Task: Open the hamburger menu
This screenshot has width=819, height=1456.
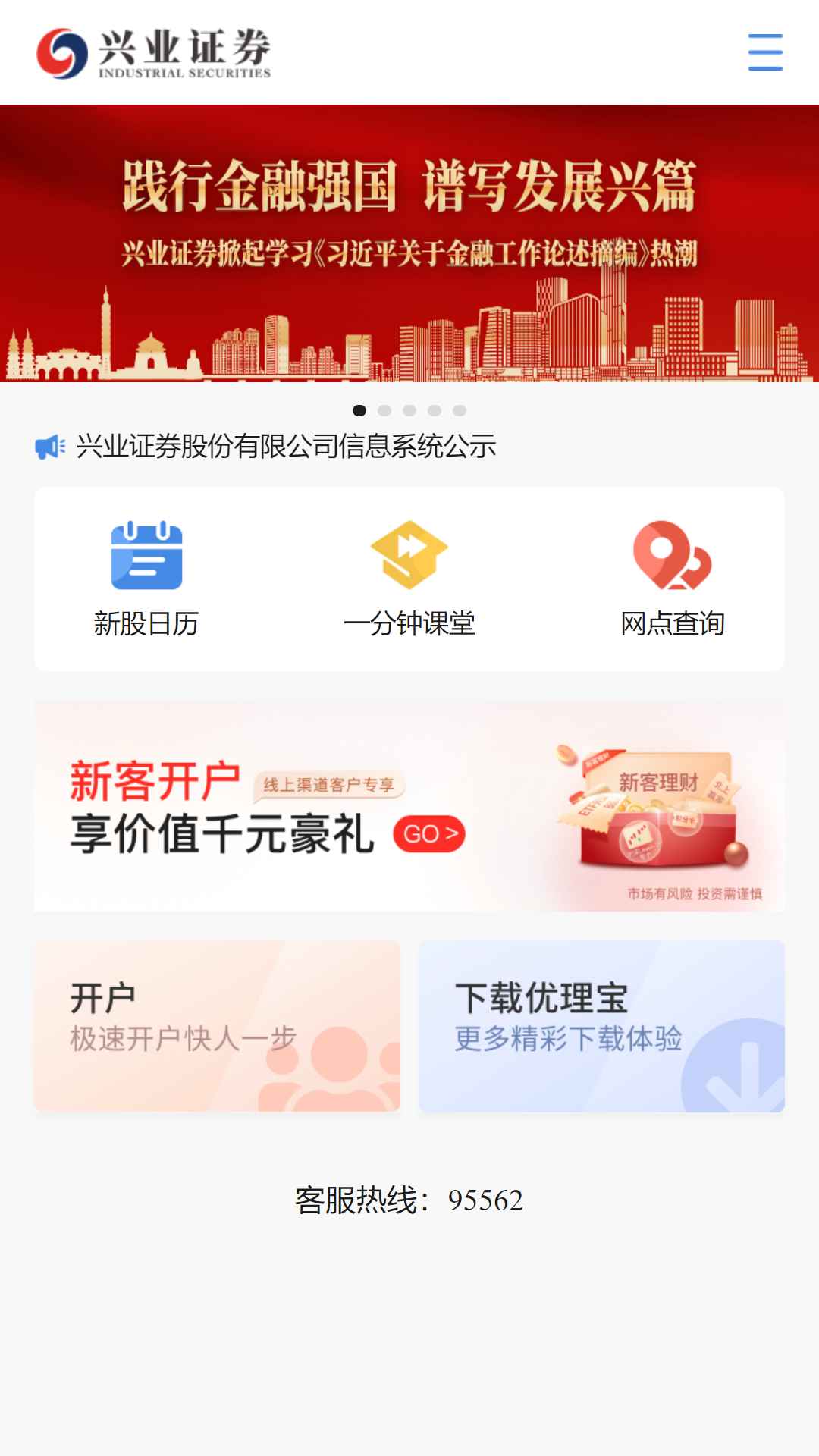Action: [764, 52]
